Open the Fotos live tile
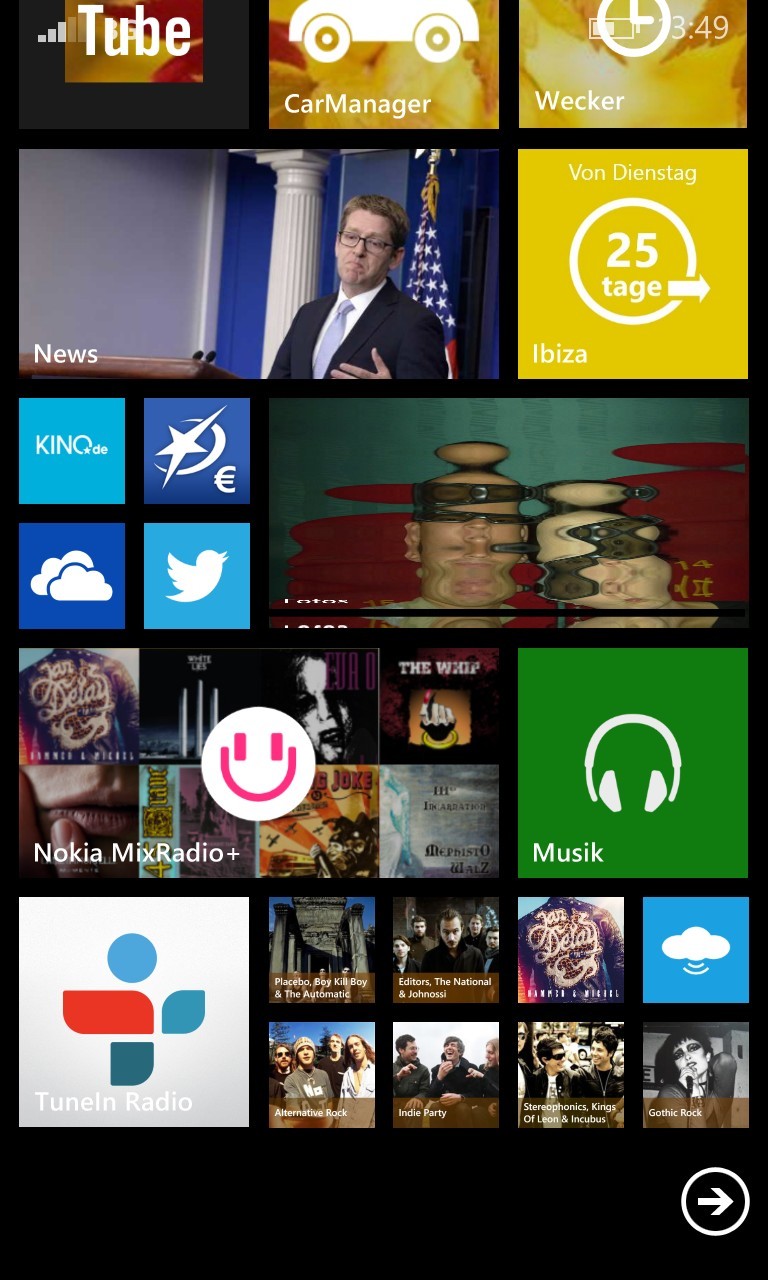This screenshot has width=768, height=1280. [509, 513]
